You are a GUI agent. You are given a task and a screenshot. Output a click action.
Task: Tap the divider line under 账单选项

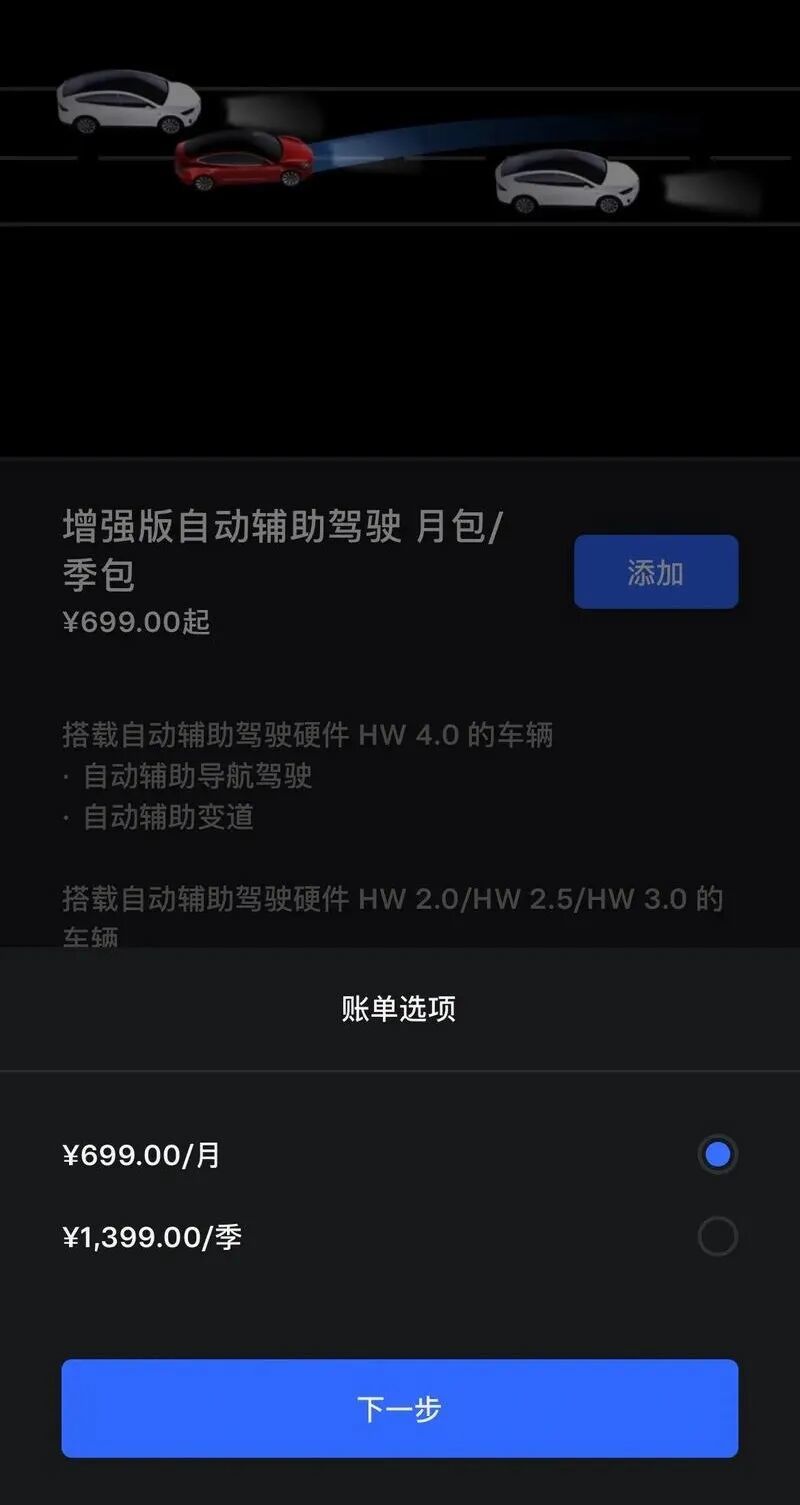pos(400,1072)
